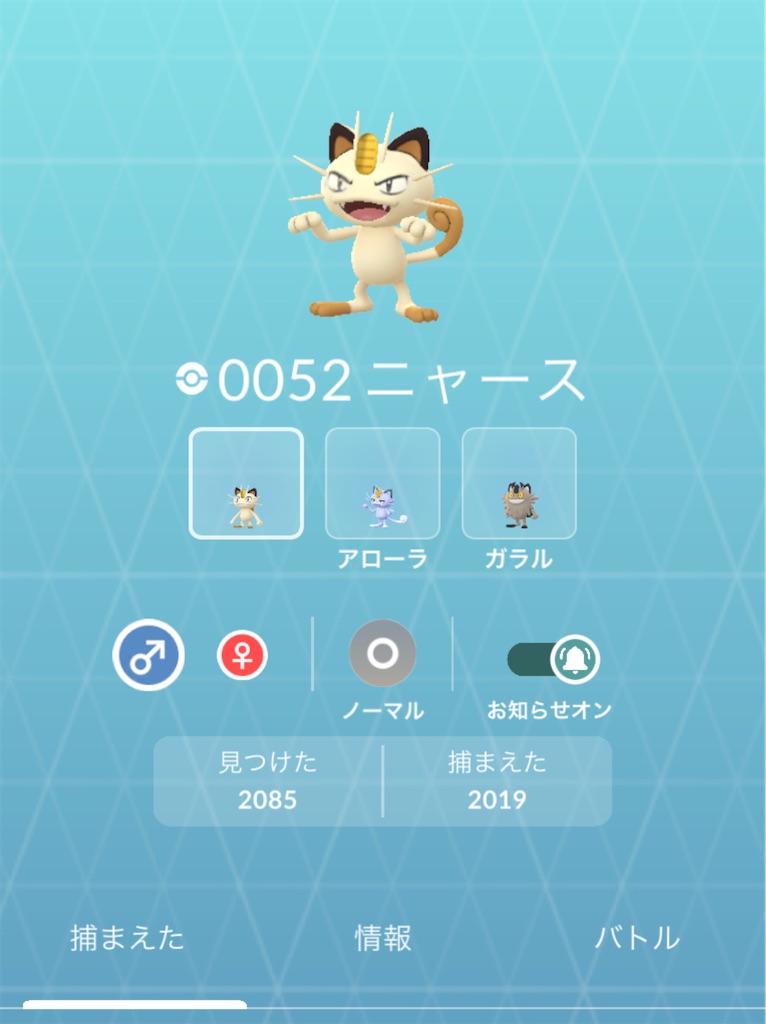Screen dimensions: 766x1024
Task: Choose the female gender icon
Action: pyautogui.click(x=242, y=656)
